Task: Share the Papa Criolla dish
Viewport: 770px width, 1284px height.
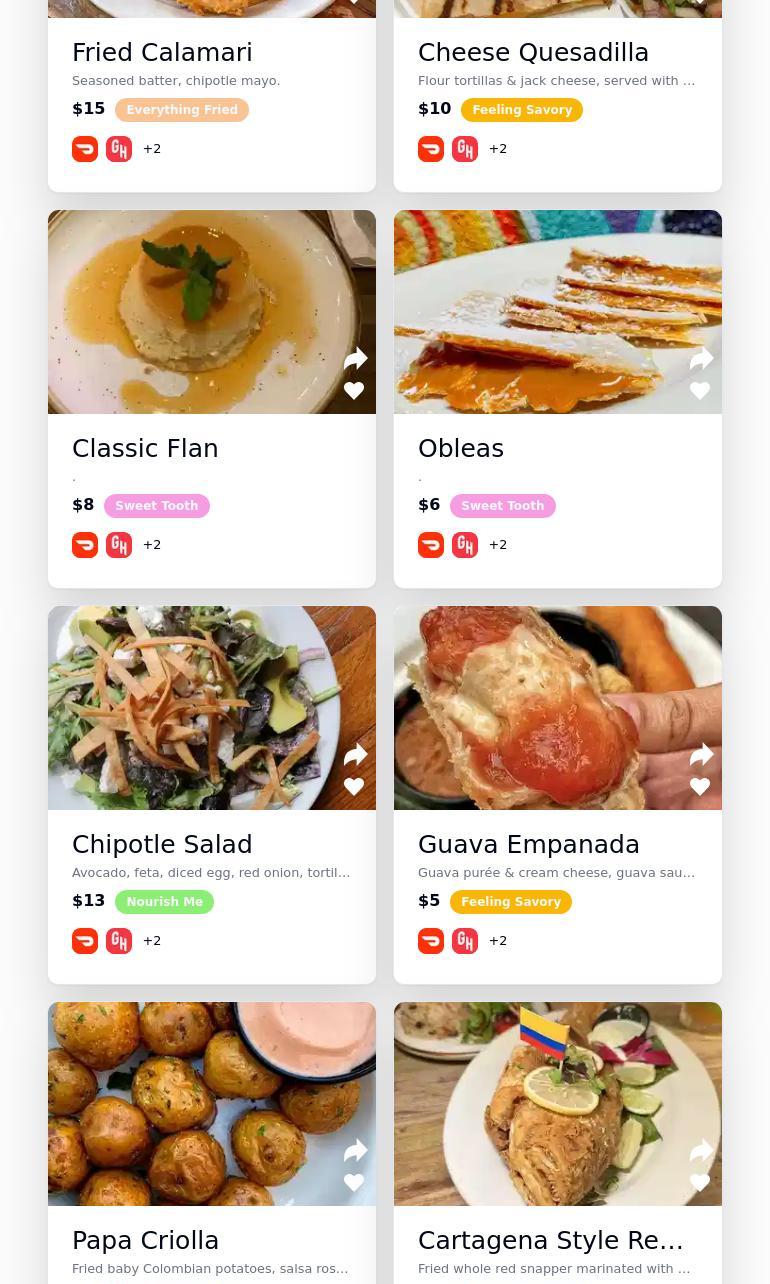Action: point(355,1151)
